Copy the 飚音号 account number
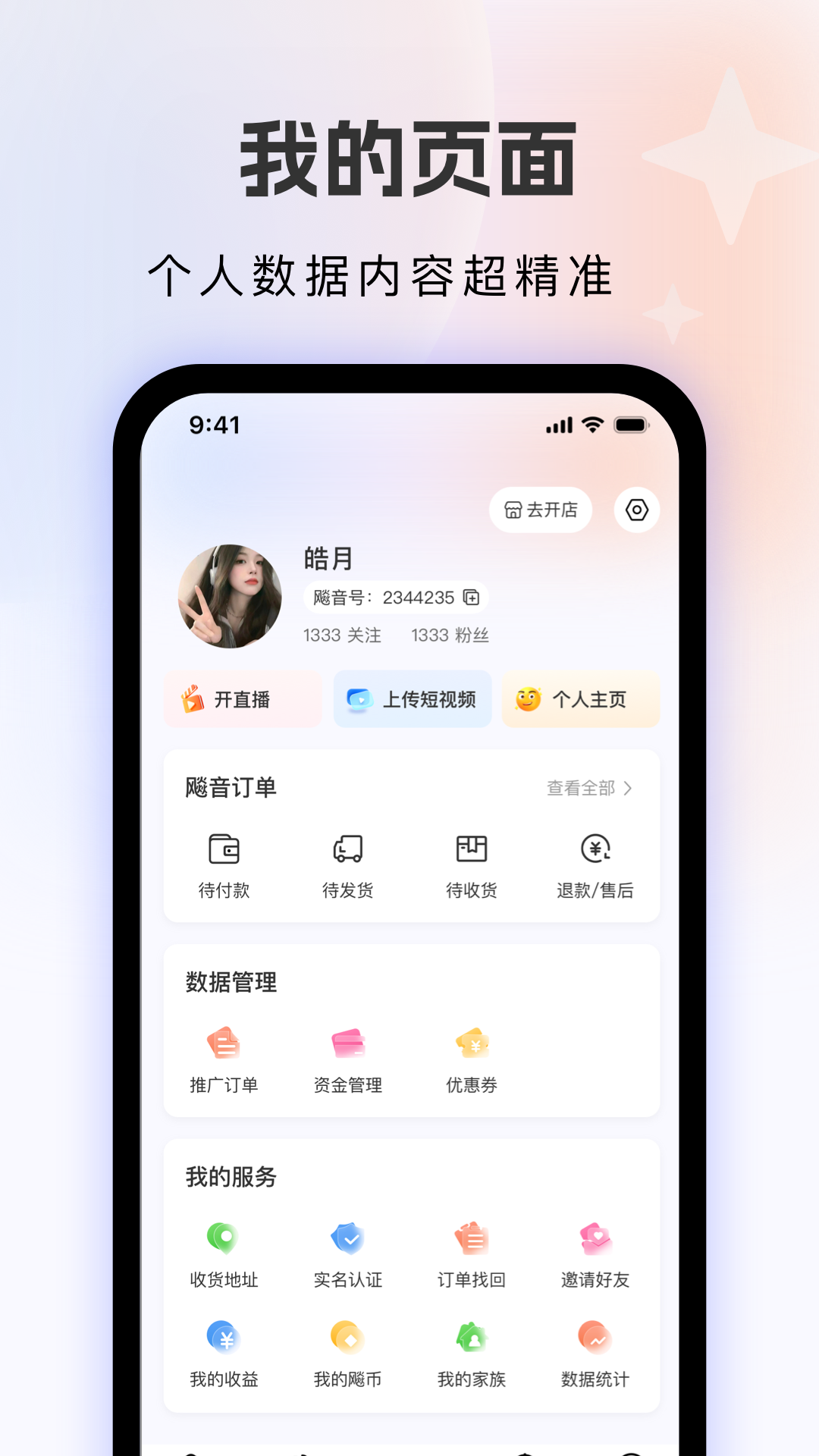Image resolution: width=819 pixels, height=1456 pixels. [x=472, y=598]
